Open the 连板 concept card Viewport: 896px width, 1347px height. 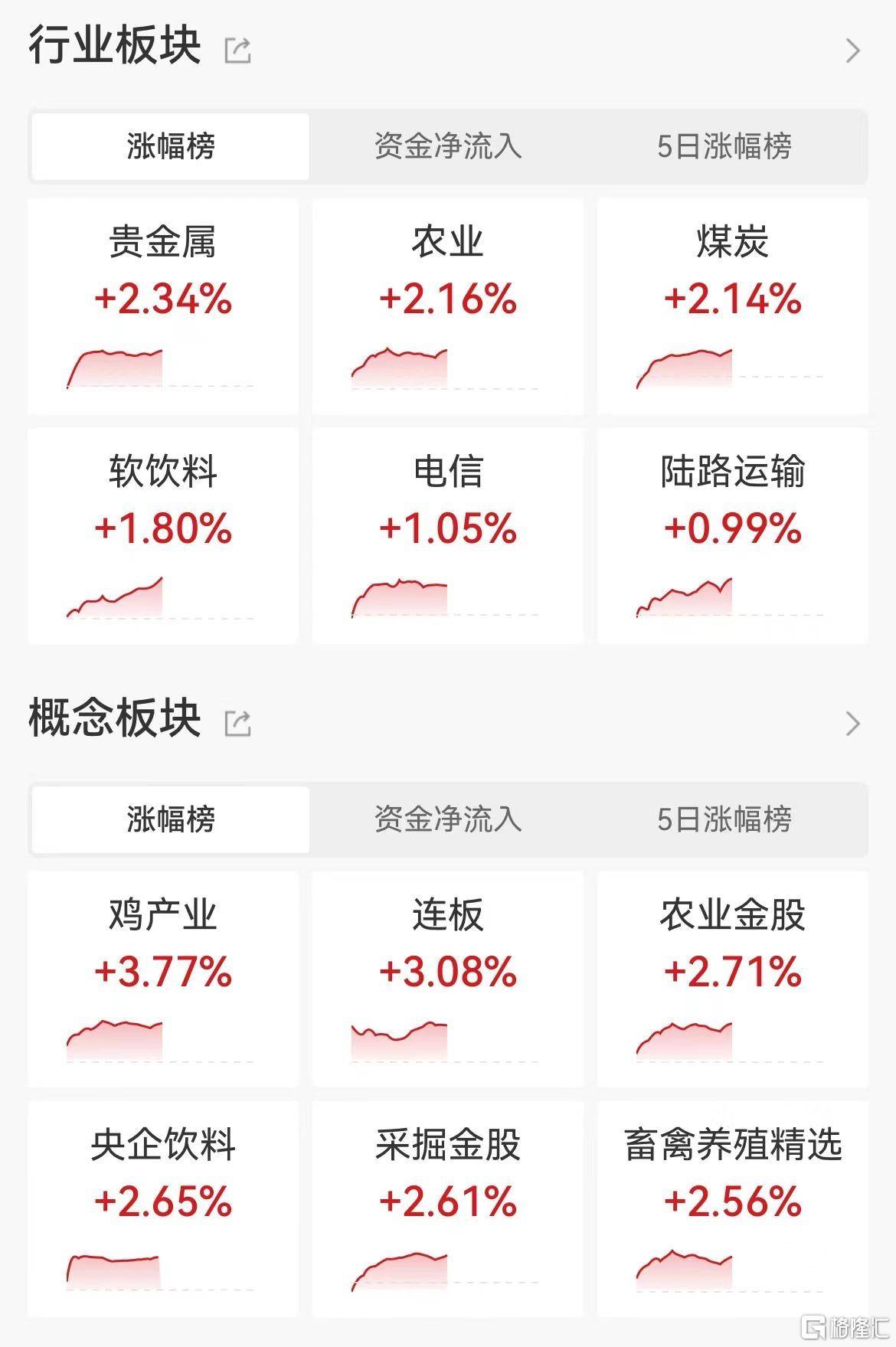pyautogui.click(x=448, y=973)
